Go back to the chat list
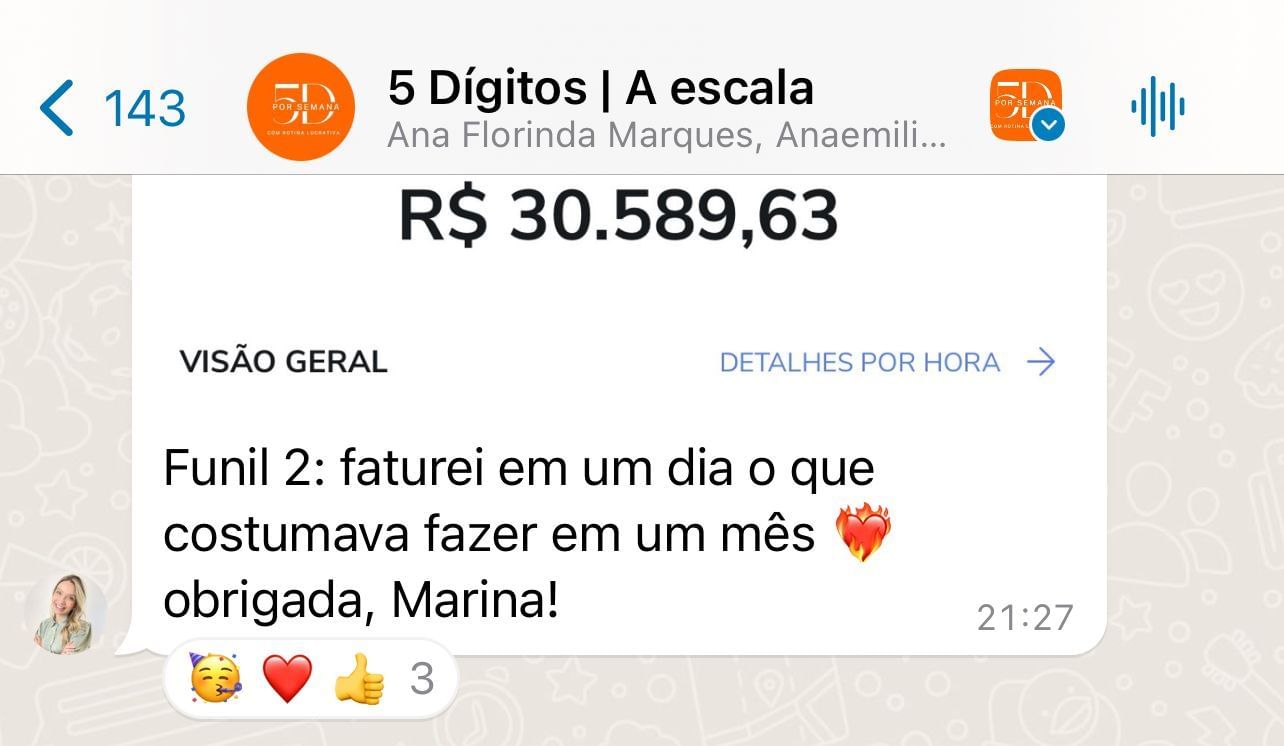Screen dimensions: 1284x746 pyautogui.click(x=110, y=108)
